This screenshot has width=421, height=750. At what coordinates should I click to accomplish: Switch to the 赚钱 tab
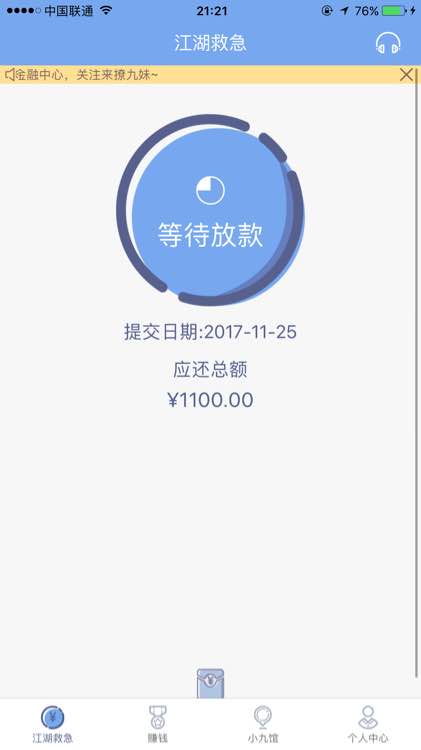pyautogui.click(x=158, y=724)
